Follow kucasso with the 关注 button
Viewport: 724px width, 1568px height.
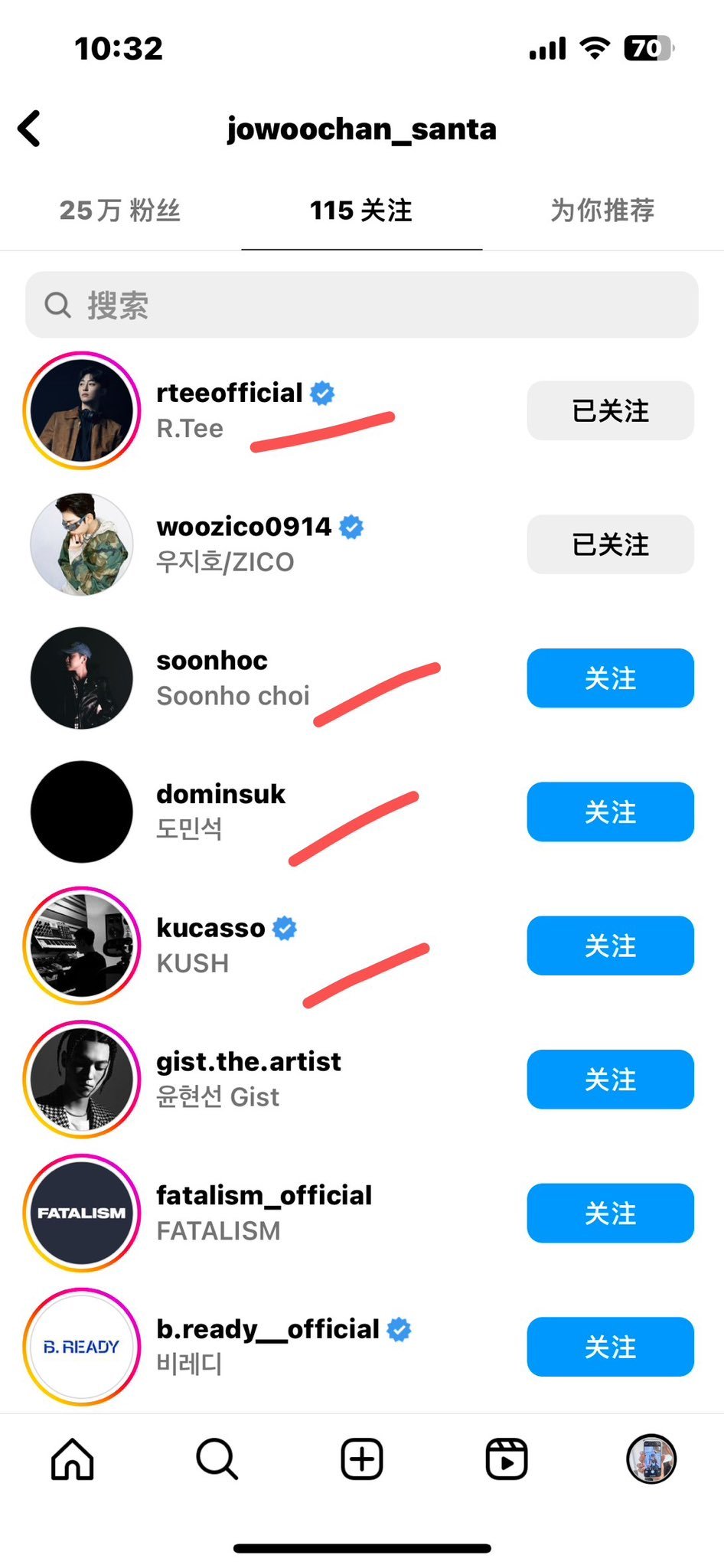610,946
